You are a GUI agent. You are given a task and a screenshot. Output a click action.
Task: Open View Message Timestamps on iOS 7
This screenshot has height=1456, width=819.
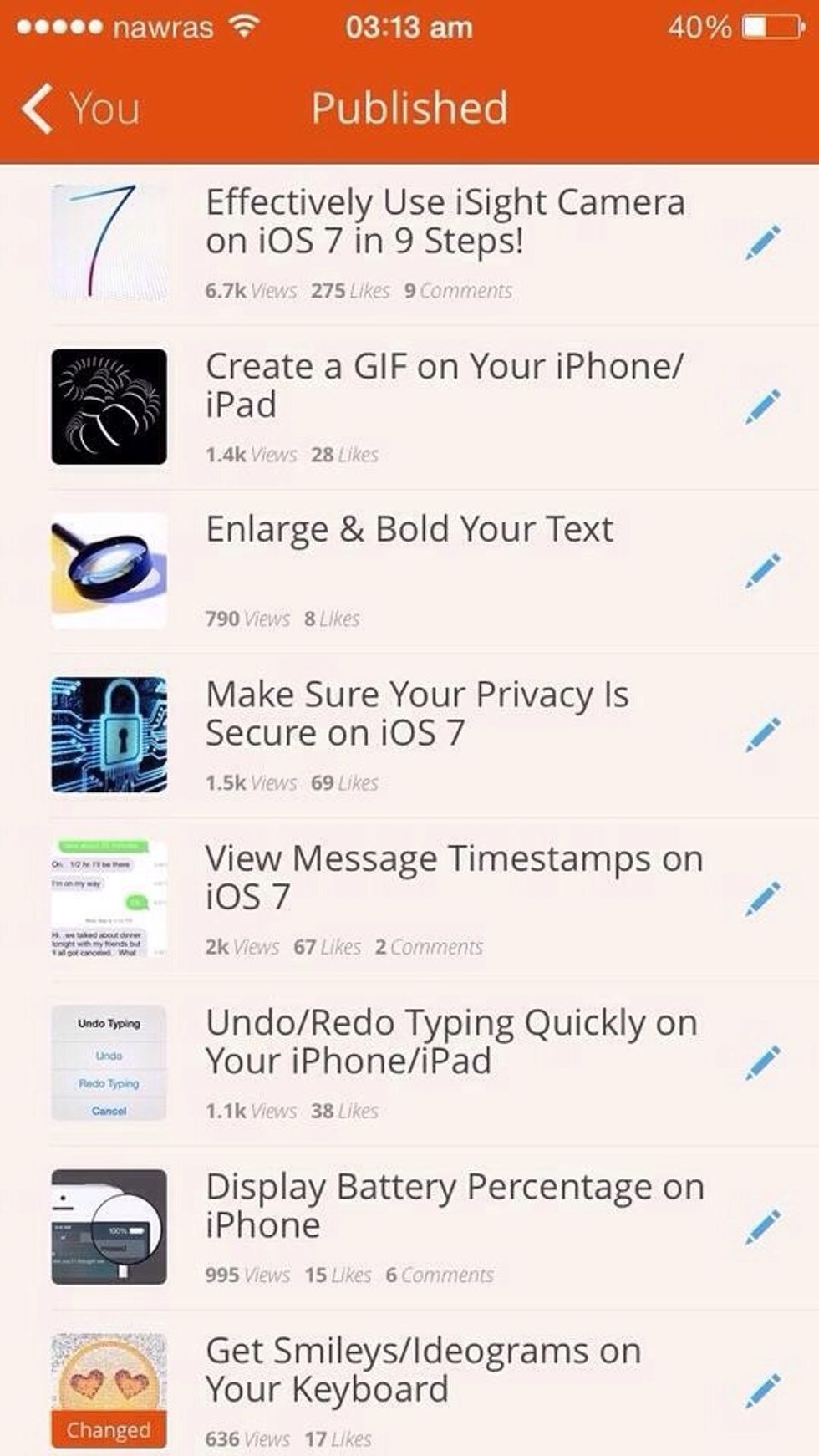point(453,877)
